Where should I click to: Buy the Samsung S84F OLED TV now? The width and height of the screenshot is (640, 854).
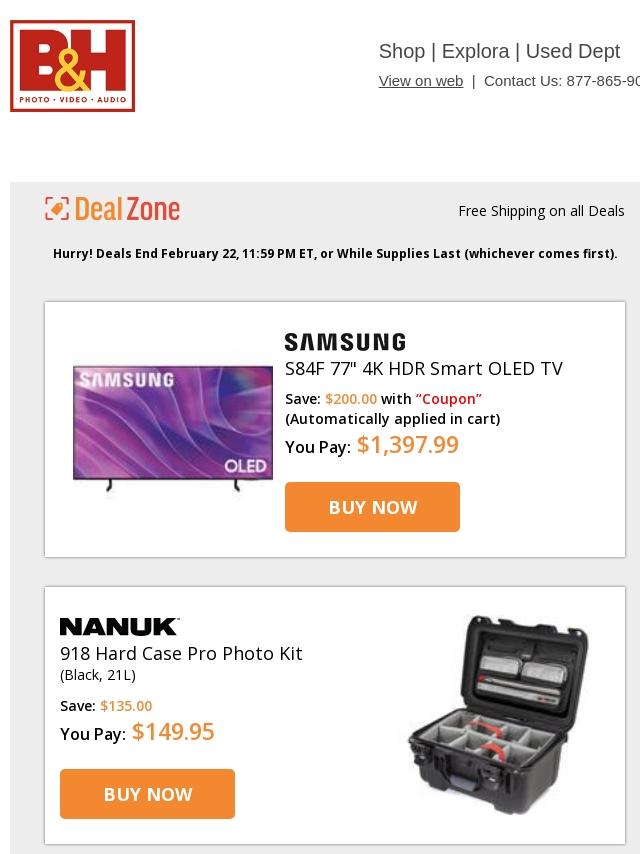[x=372, y=507]
